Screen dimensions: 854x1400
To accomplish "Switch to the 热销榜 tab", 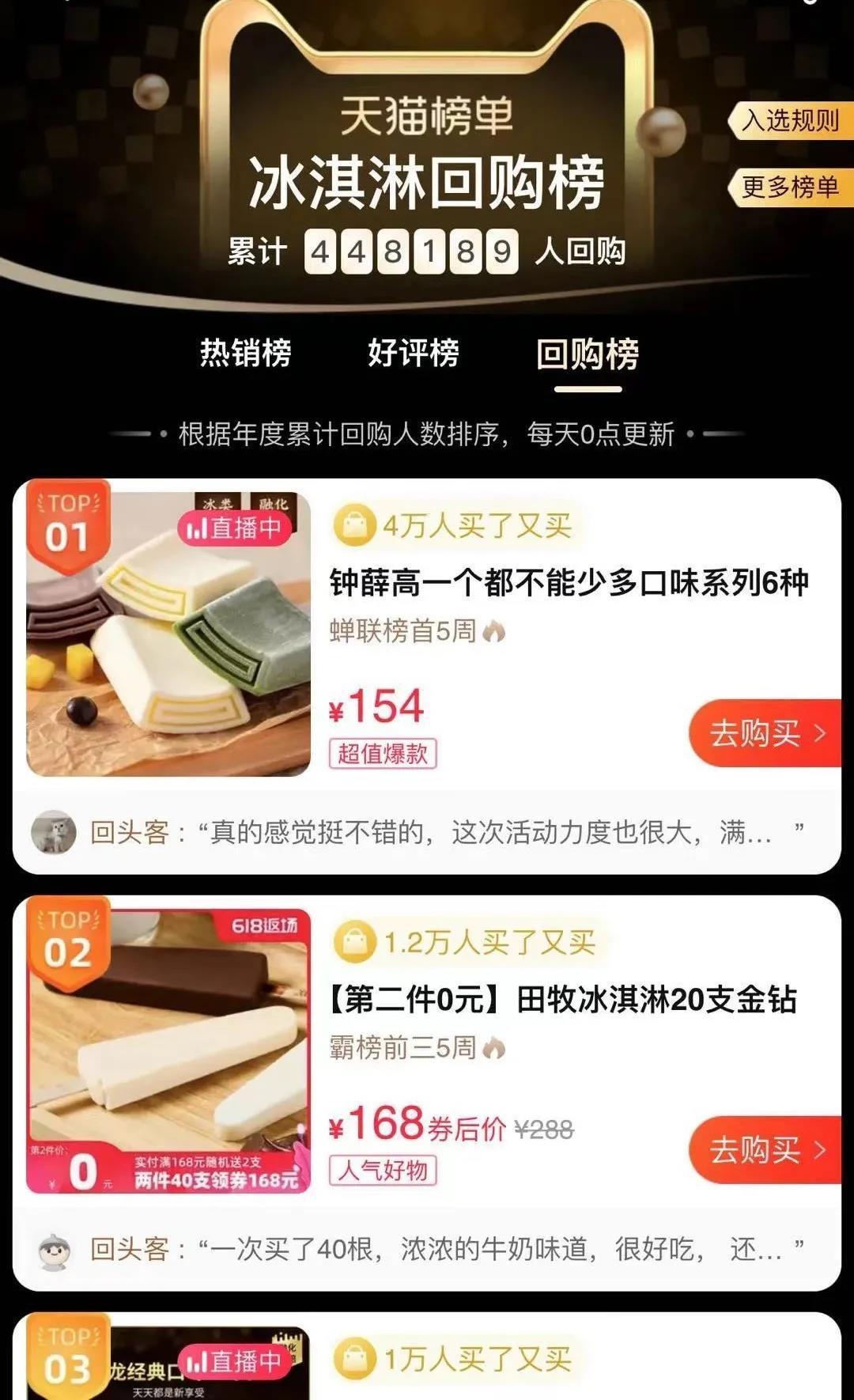I will (245, 353).
